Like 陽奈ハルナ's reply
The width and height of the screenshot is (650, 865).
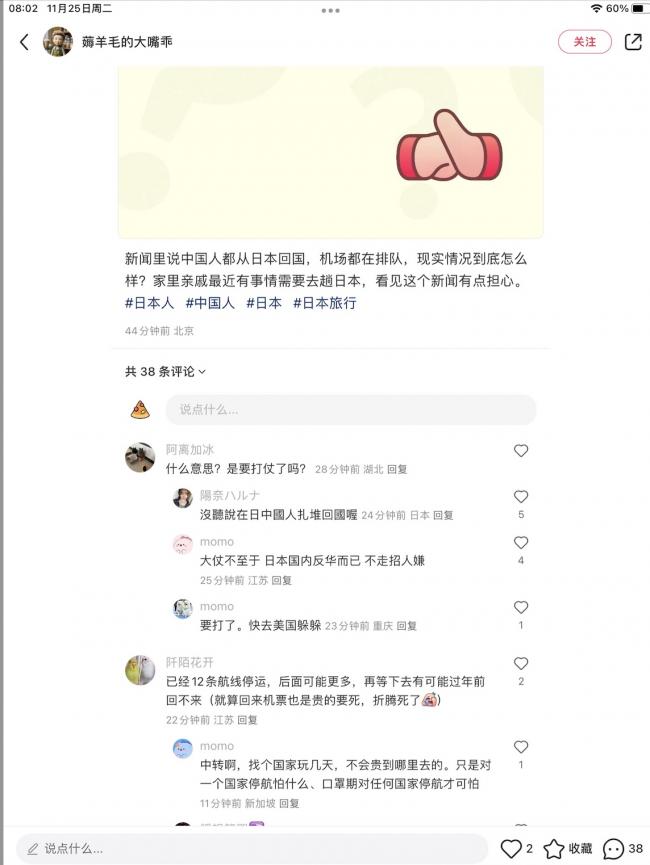coord(521,497)
